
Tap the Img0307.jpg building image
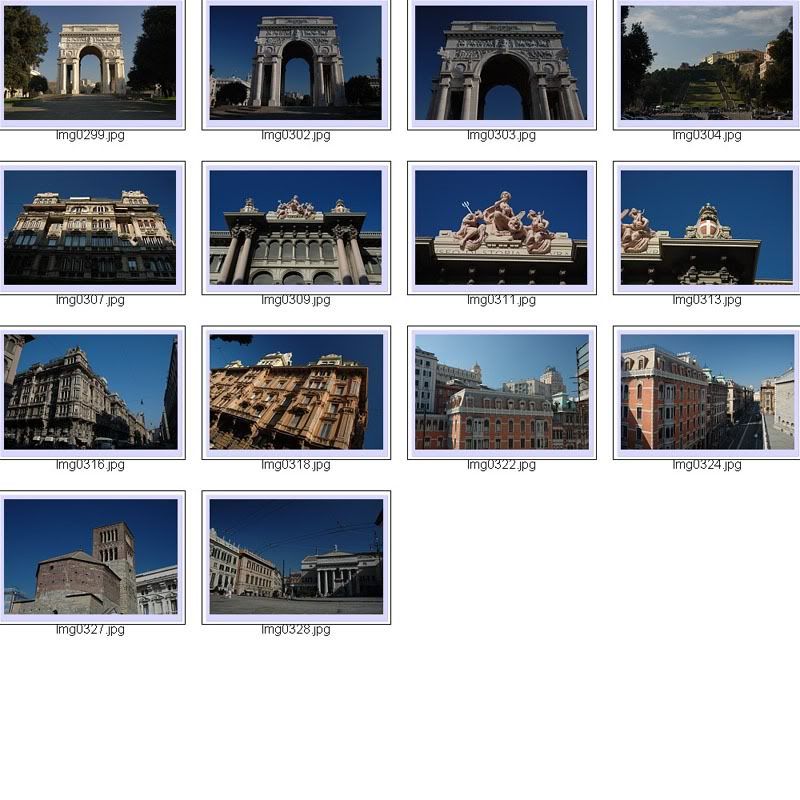90,227
